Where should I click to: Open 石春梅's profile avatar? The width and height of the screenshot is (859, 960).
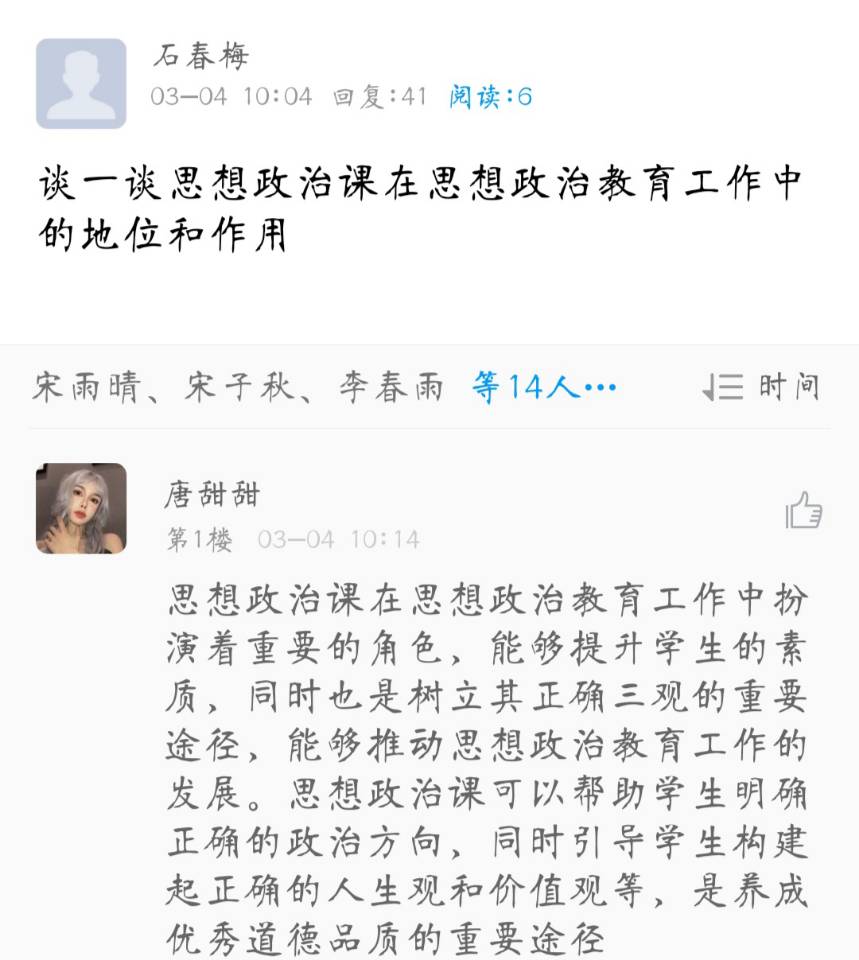pos(81,84)
